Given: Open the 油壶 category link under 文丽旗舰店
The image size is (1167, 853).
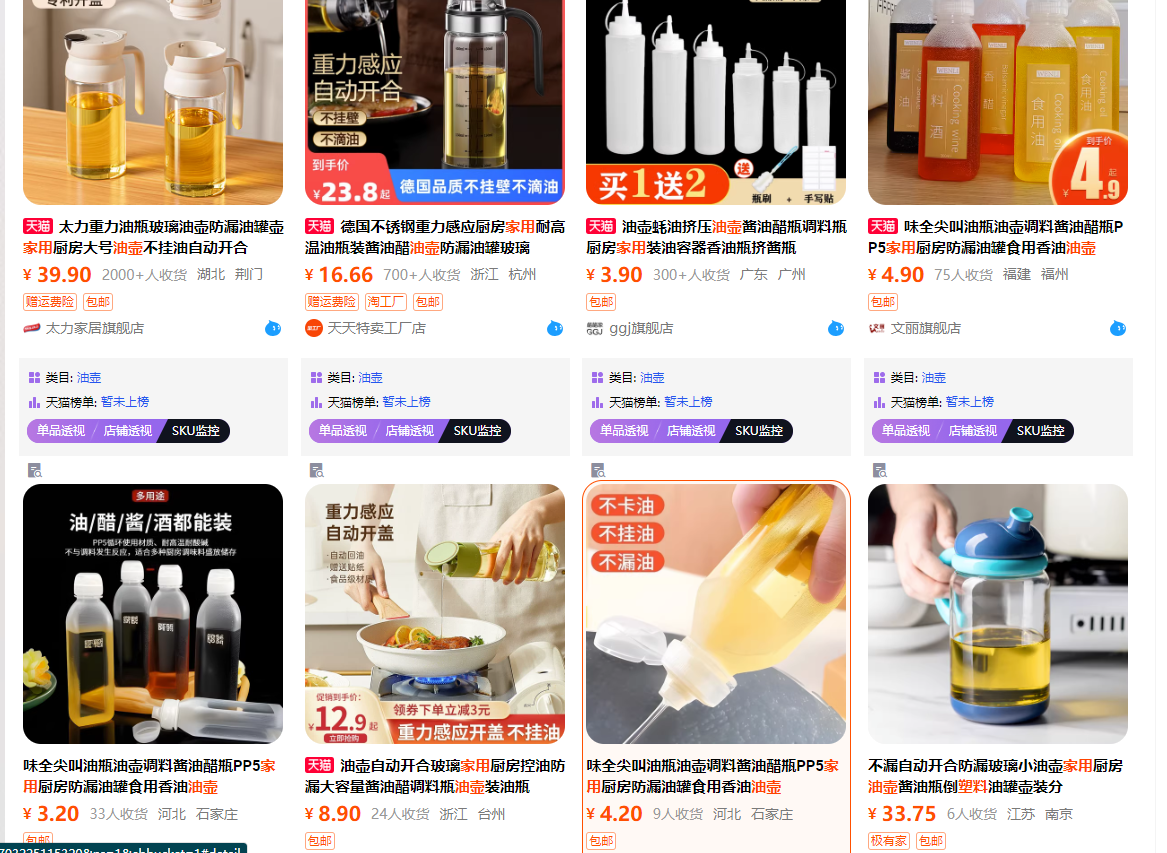Looking at the screenshot, I should click(934, 378).
